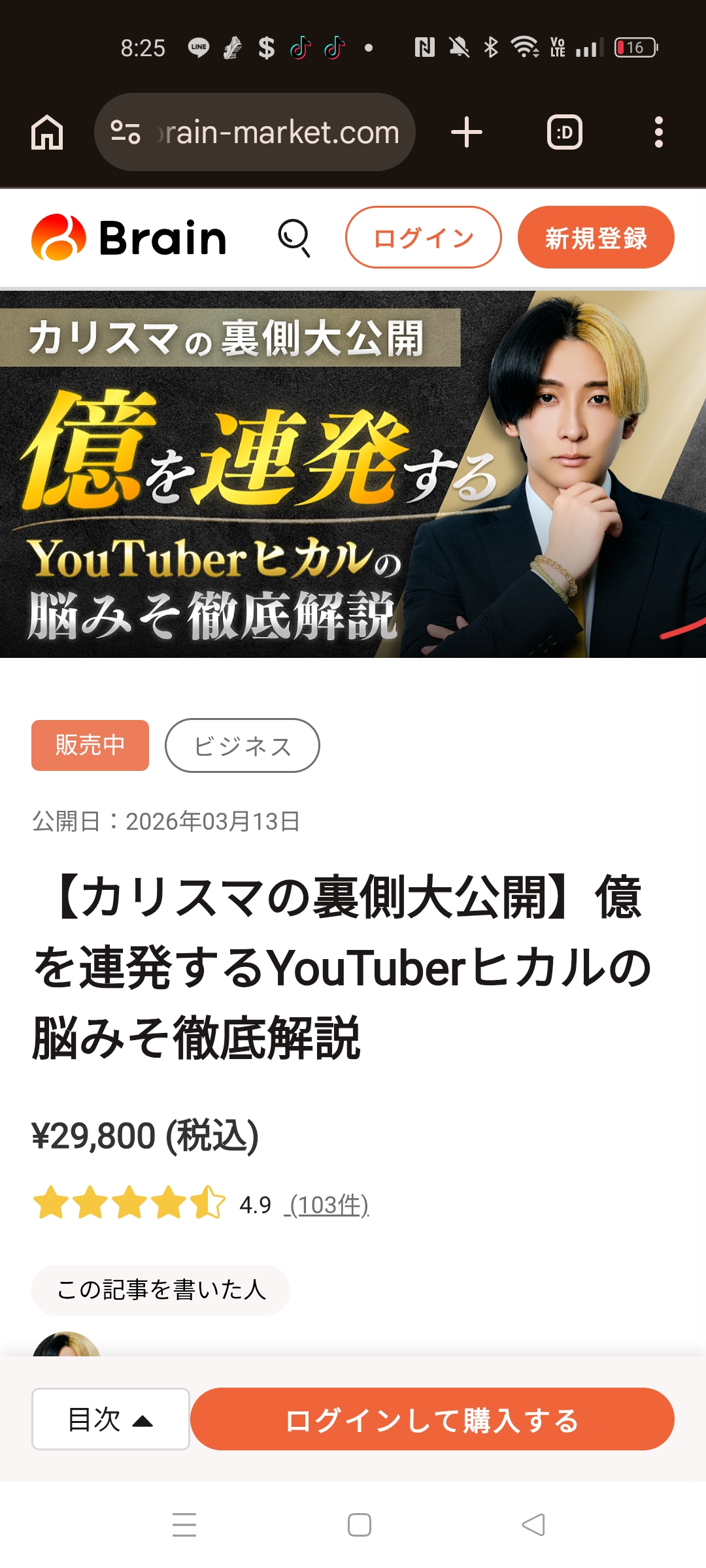This screenshot has height=1568, width=706.
Task: Open recent apps from the navigation bar
Action: pyautogui.click(x=184, y=1525)
